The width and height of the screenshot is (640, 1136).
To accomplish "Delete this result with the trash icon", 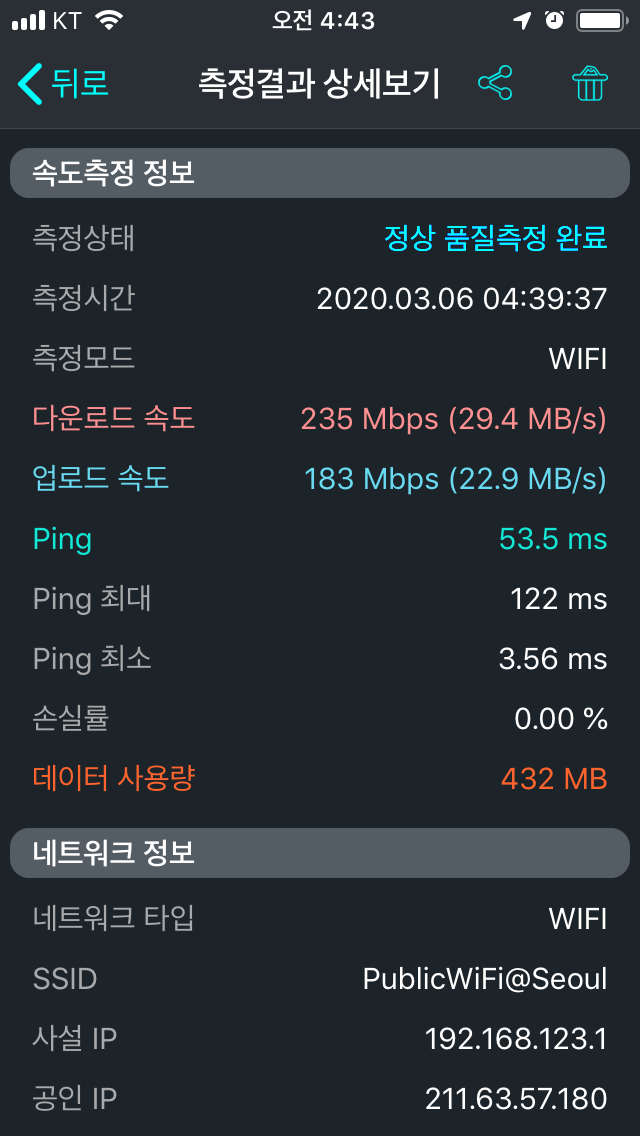I will pyautogui.click(x=590, y=83).
